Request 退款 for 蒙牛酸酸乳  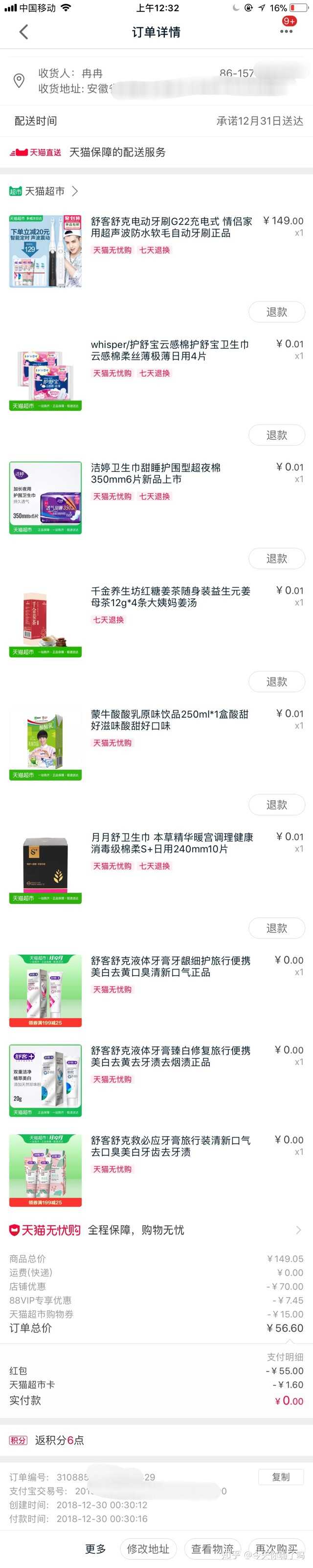click(276, 804)
